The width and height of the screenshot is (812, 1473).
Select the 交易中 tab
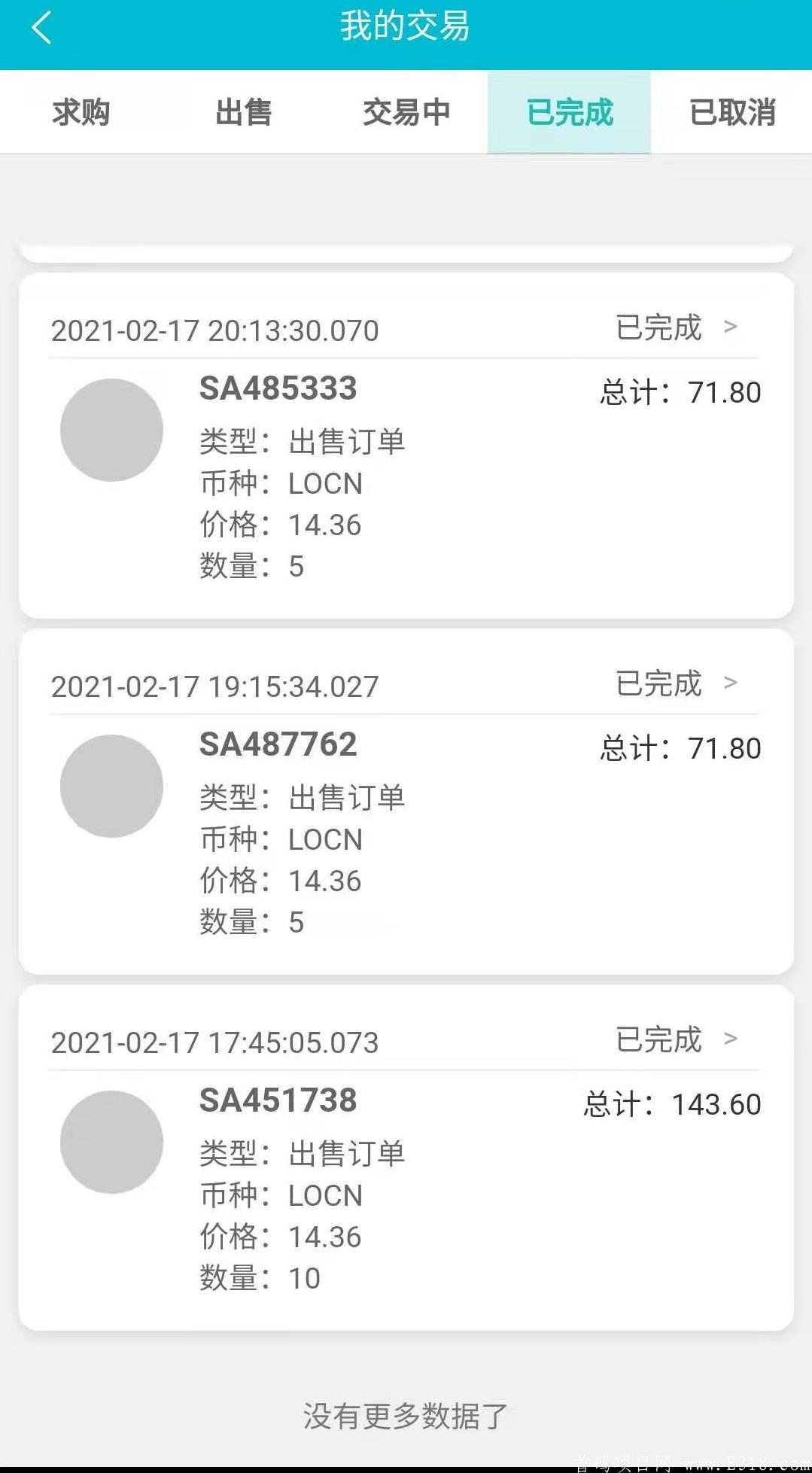pos(406,113)
